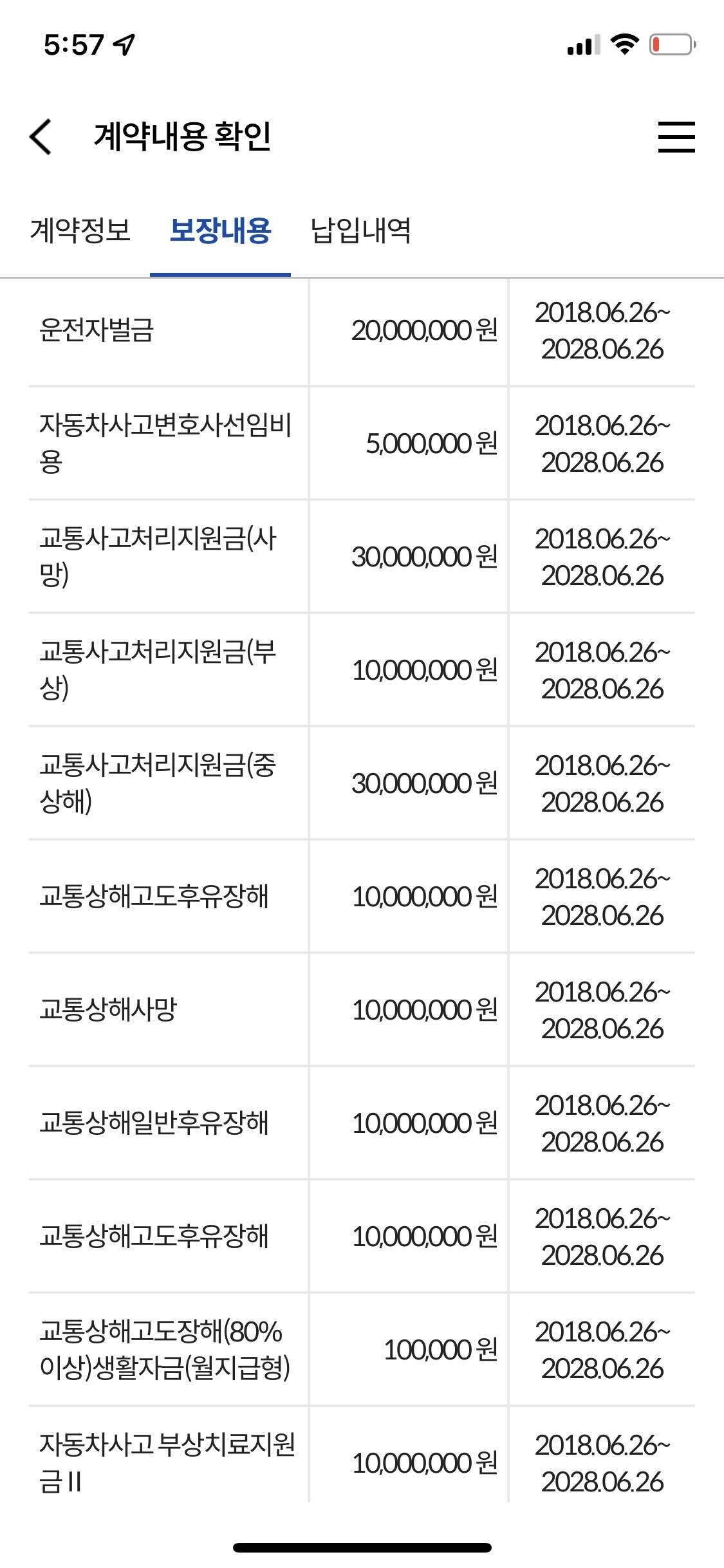724x1568 pixels.
Task: Select the 보장내용 tab
Action: [x=220, y=230]
